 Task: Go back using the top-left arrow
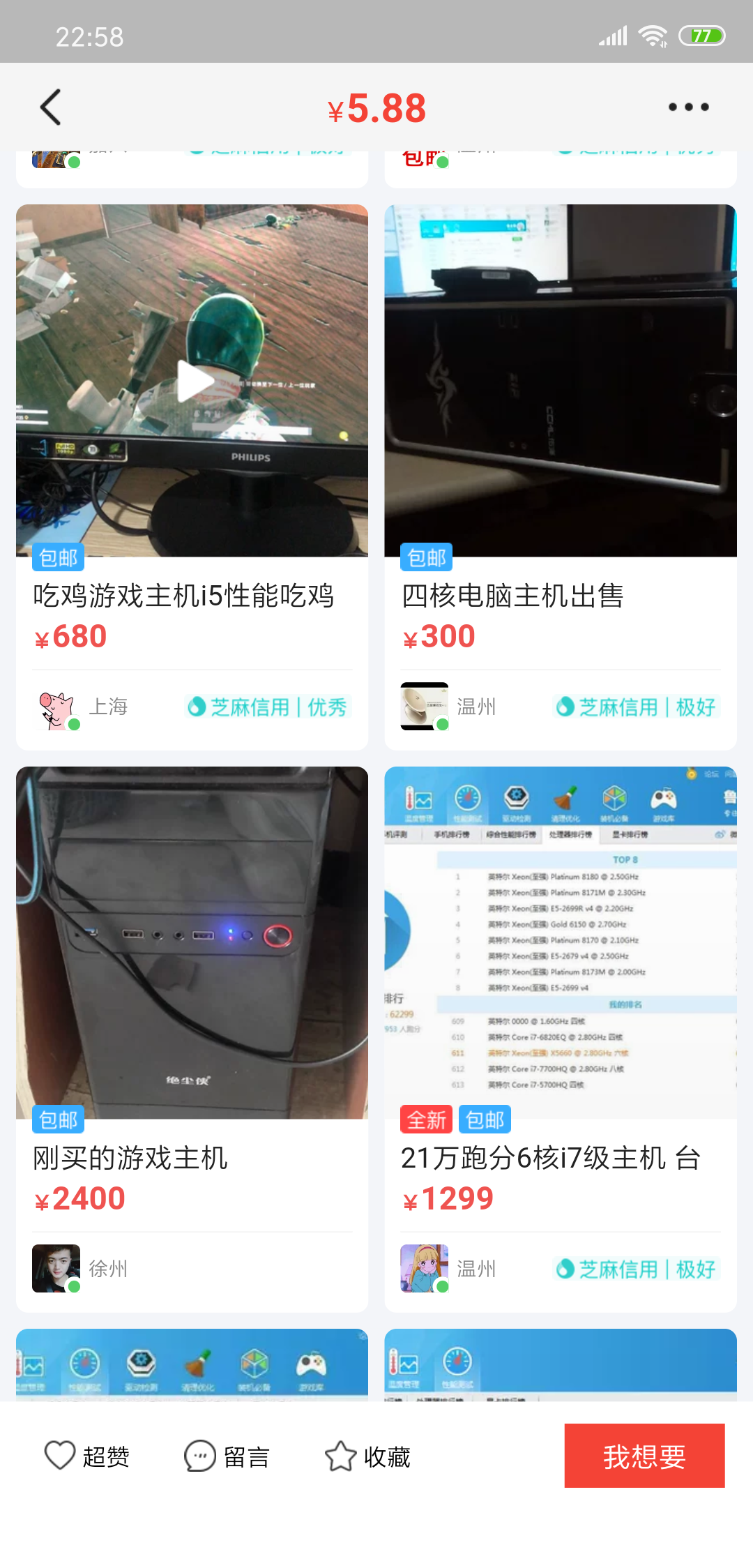pyautogui.click(x=51, y=107)
